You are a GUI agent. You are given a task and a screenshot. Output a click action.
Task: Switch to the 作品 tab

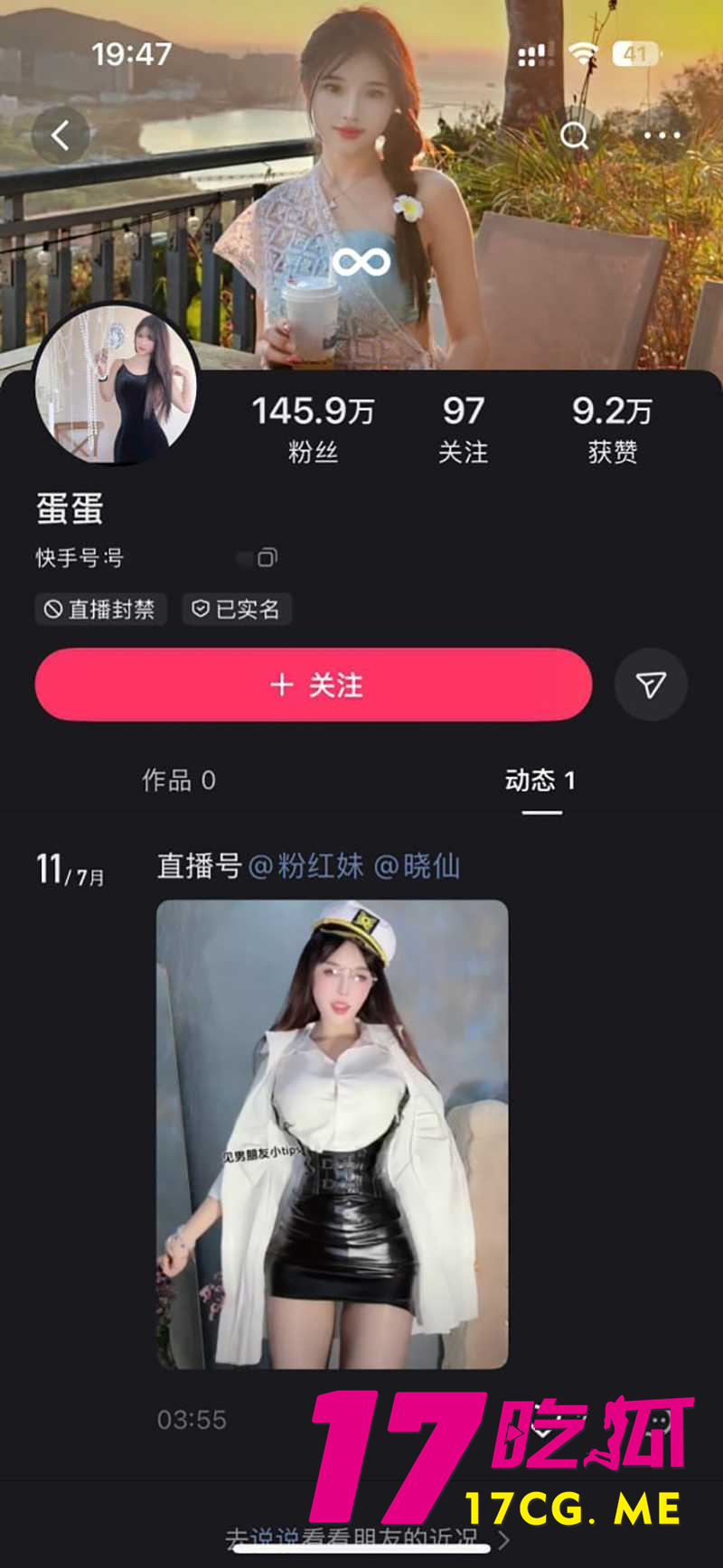click(178, 780)
